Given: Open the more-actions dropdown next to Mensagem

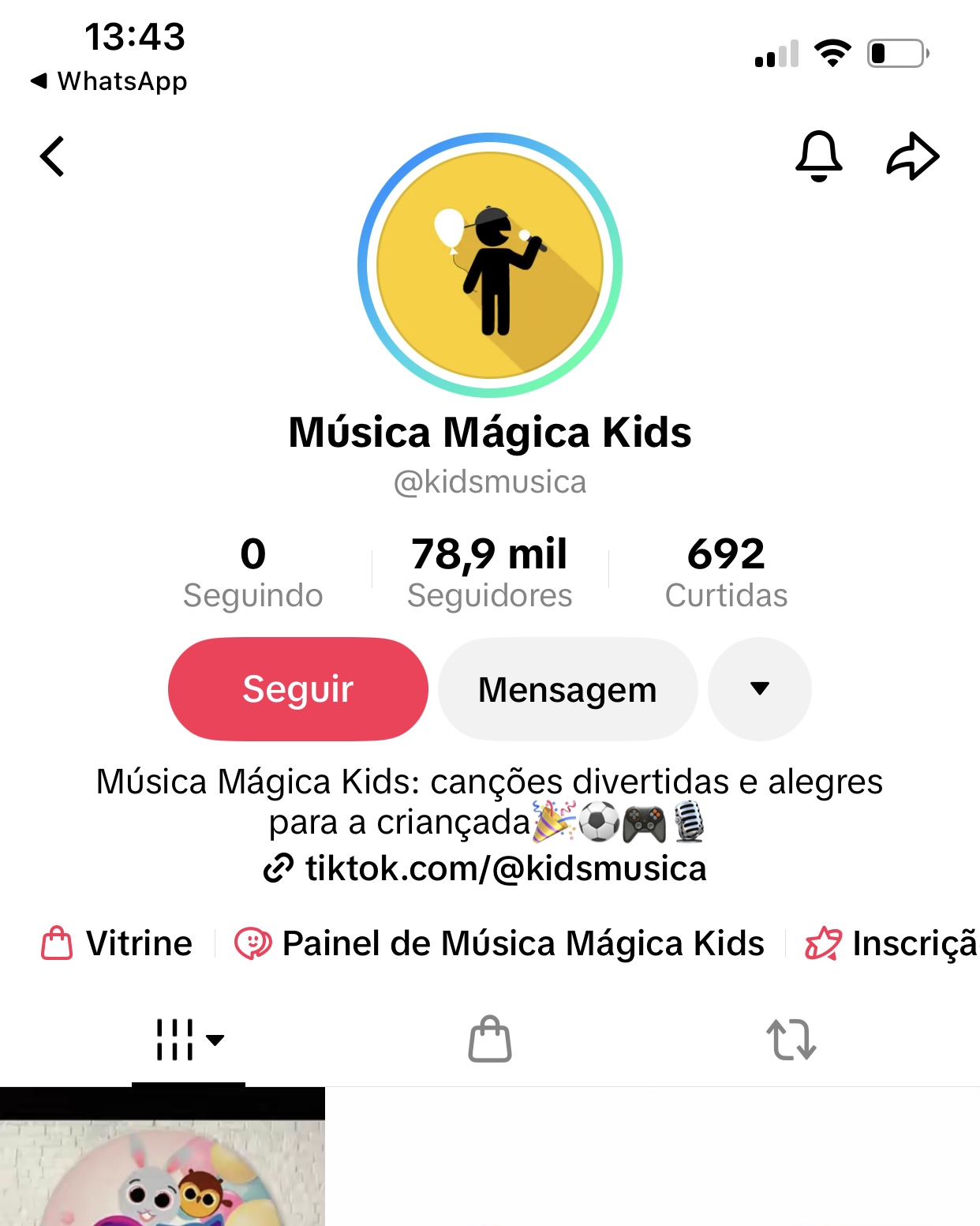Looking at the screenshot, I should tap(759, 688).
